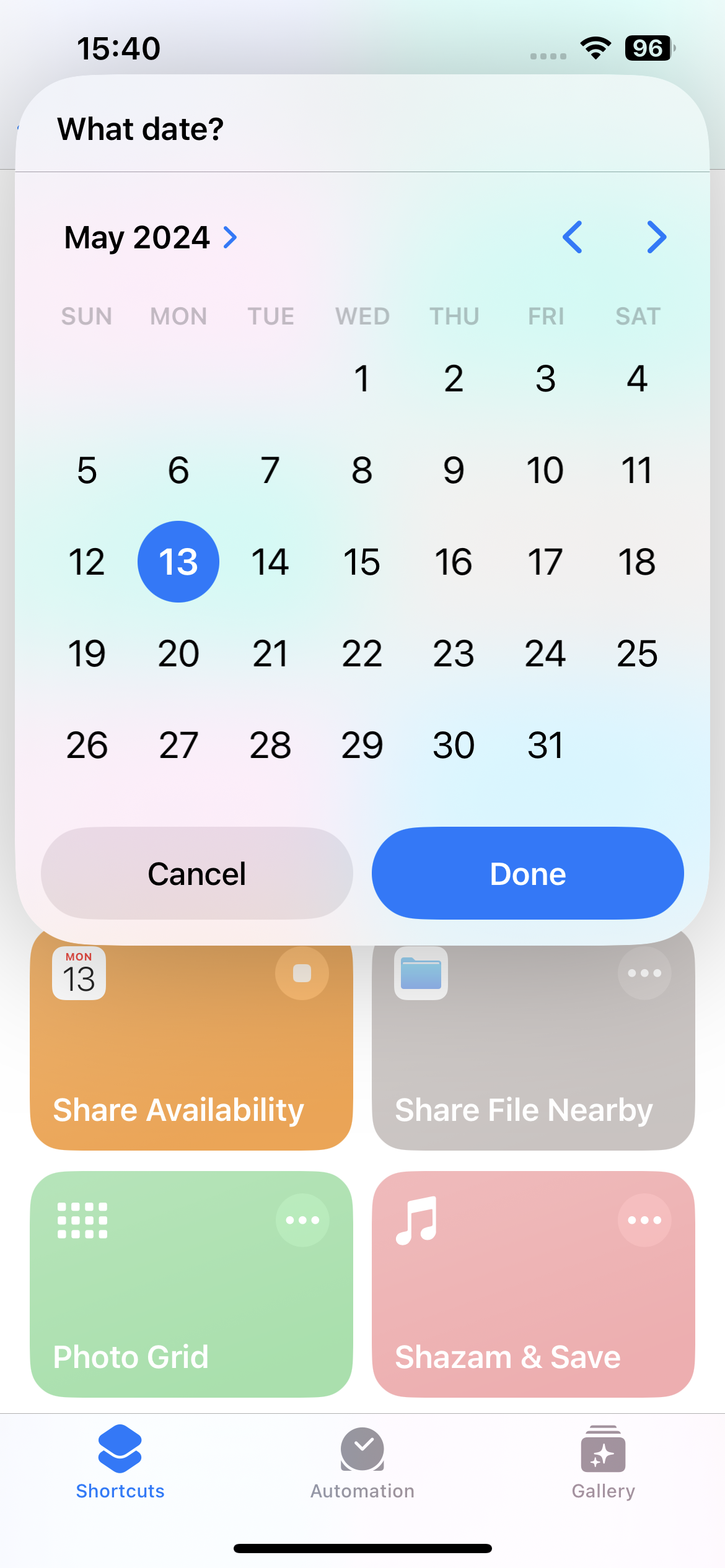The height and width of the screenshot is (1568, 725).
Task: Edit the Shazam & Save shortcut options
Action: pyautogui.click(x=644, y=1220)
